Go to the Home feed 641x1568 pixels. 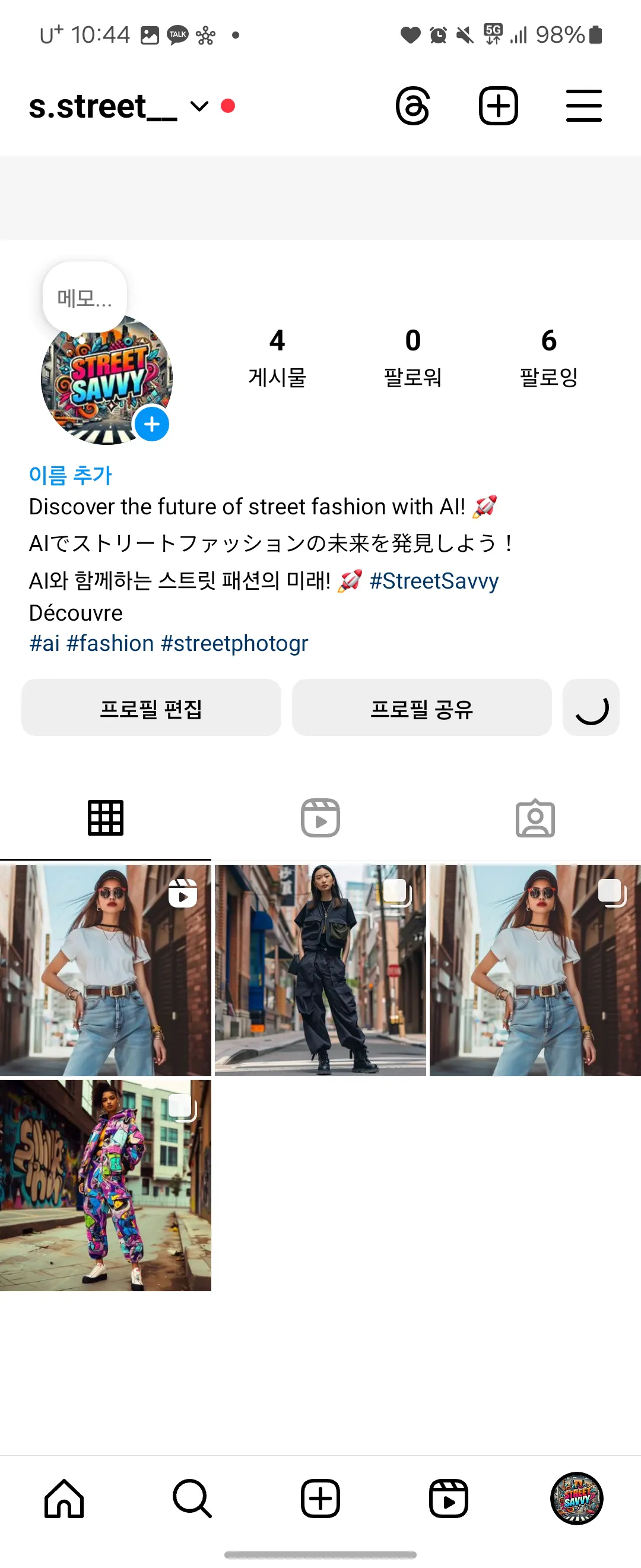click(x=64, y=1498)
